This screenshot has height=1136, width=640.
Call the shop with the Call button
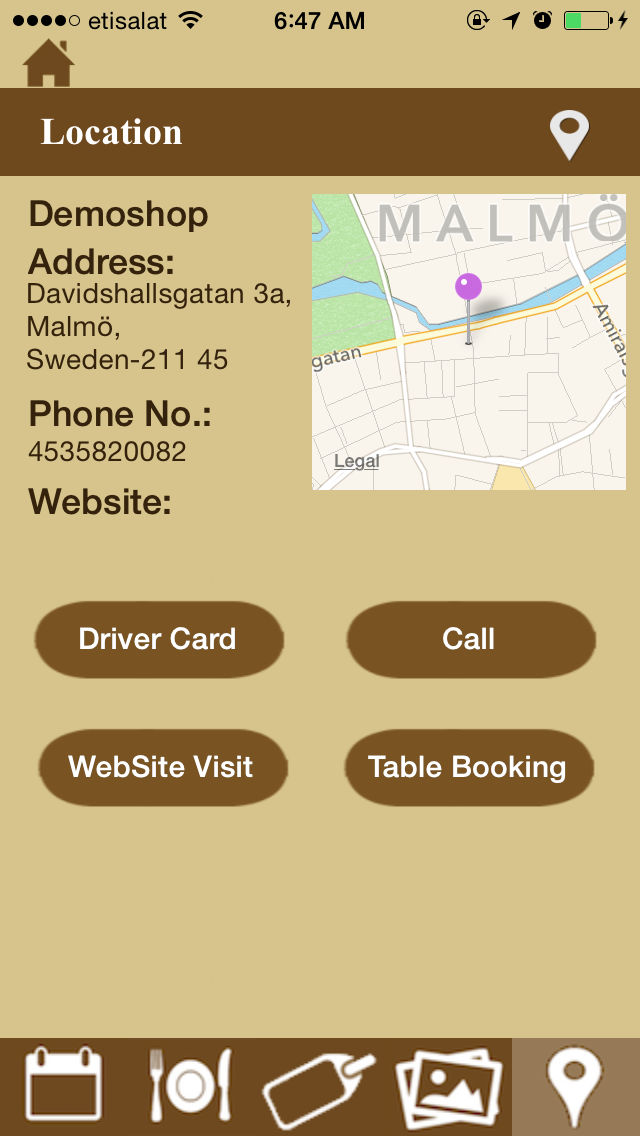click(x=471, y=640)
